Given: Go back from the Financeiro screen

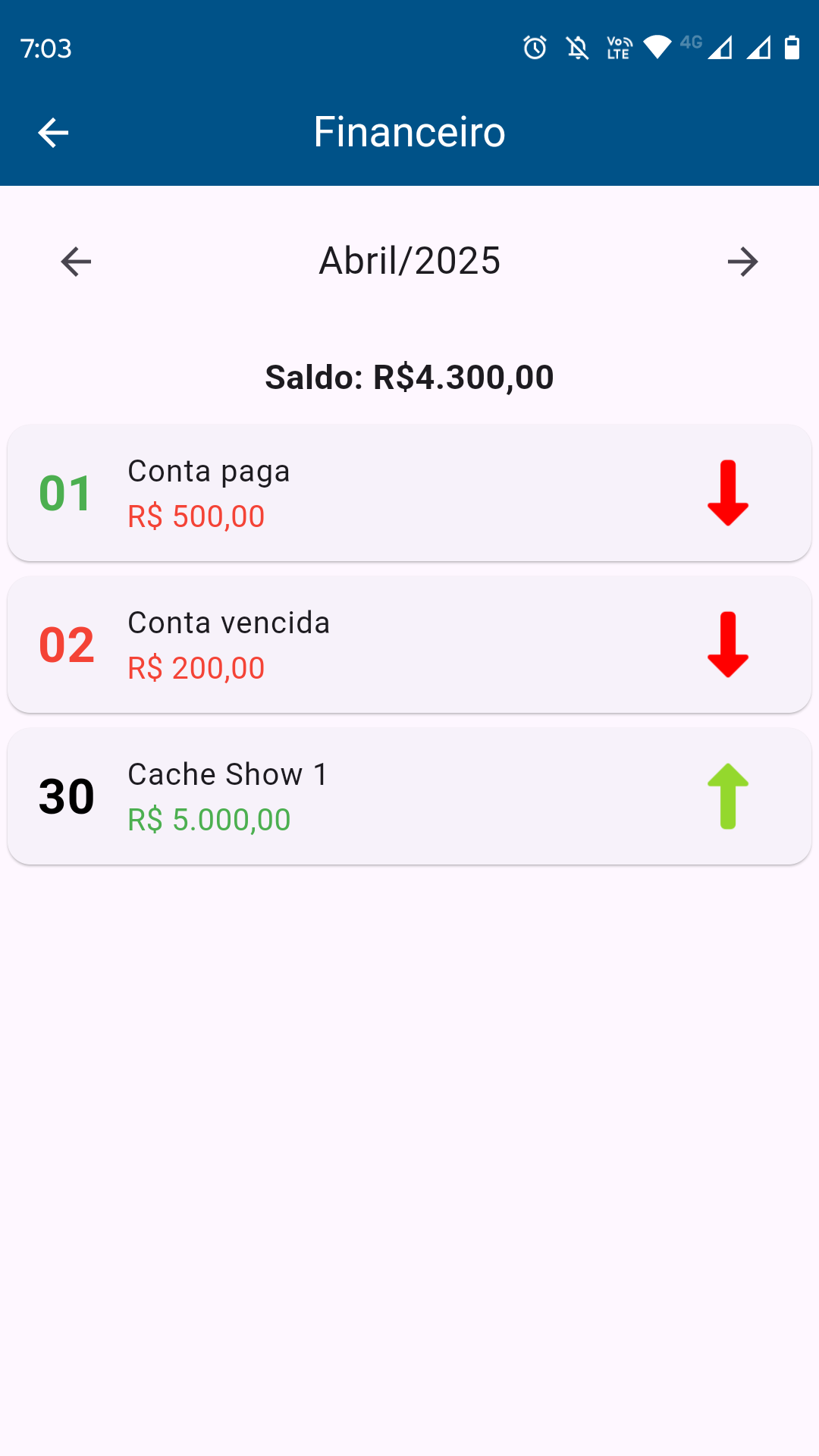Looking at the screenshot, I should coord(53,133).
